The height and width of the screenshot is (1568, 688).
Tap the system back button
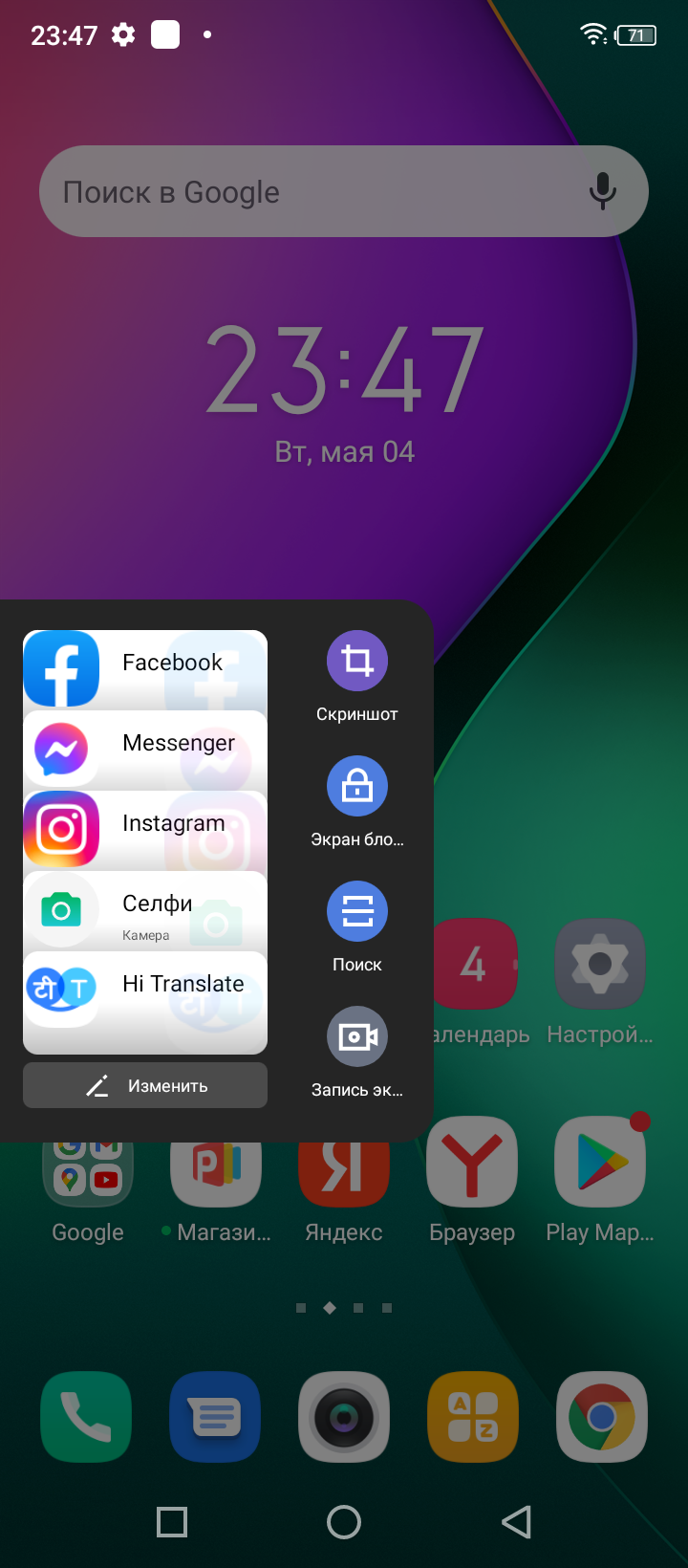click(516, 1522)
